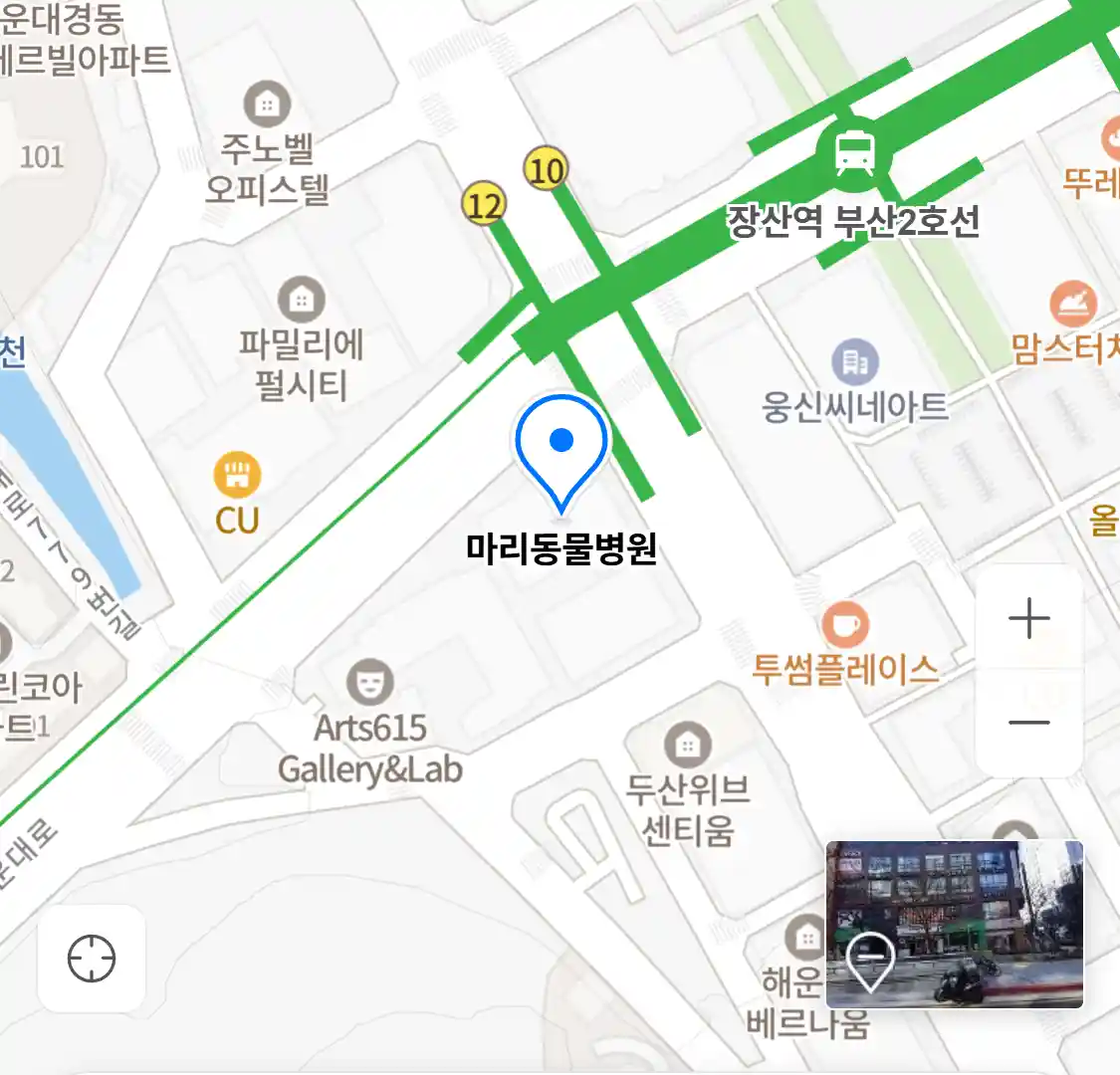This screenshot has height=1075, width=1120.
Task: Open 두산위브 센티움 place marker
Action: 687,745
